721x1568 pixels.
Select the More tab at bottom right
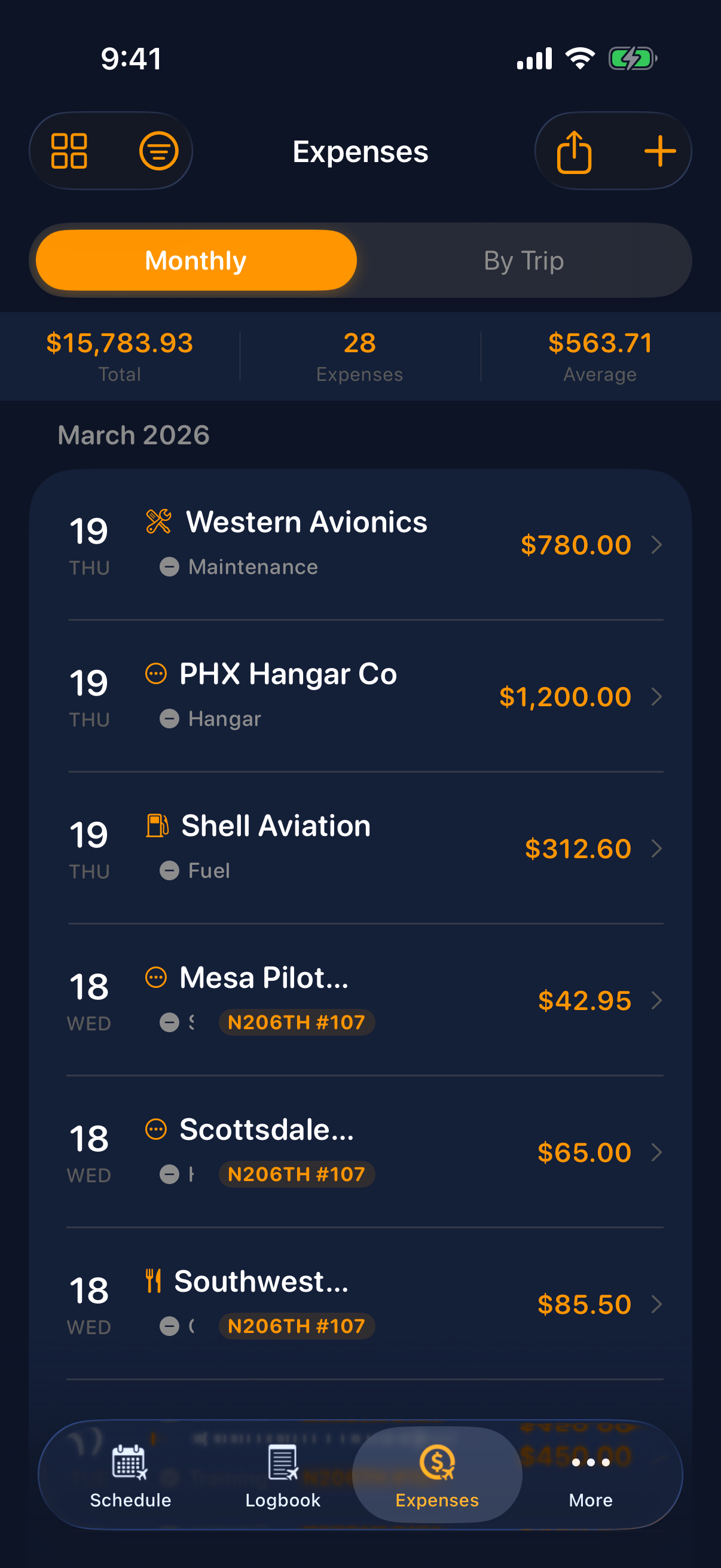click(589, 1479)
